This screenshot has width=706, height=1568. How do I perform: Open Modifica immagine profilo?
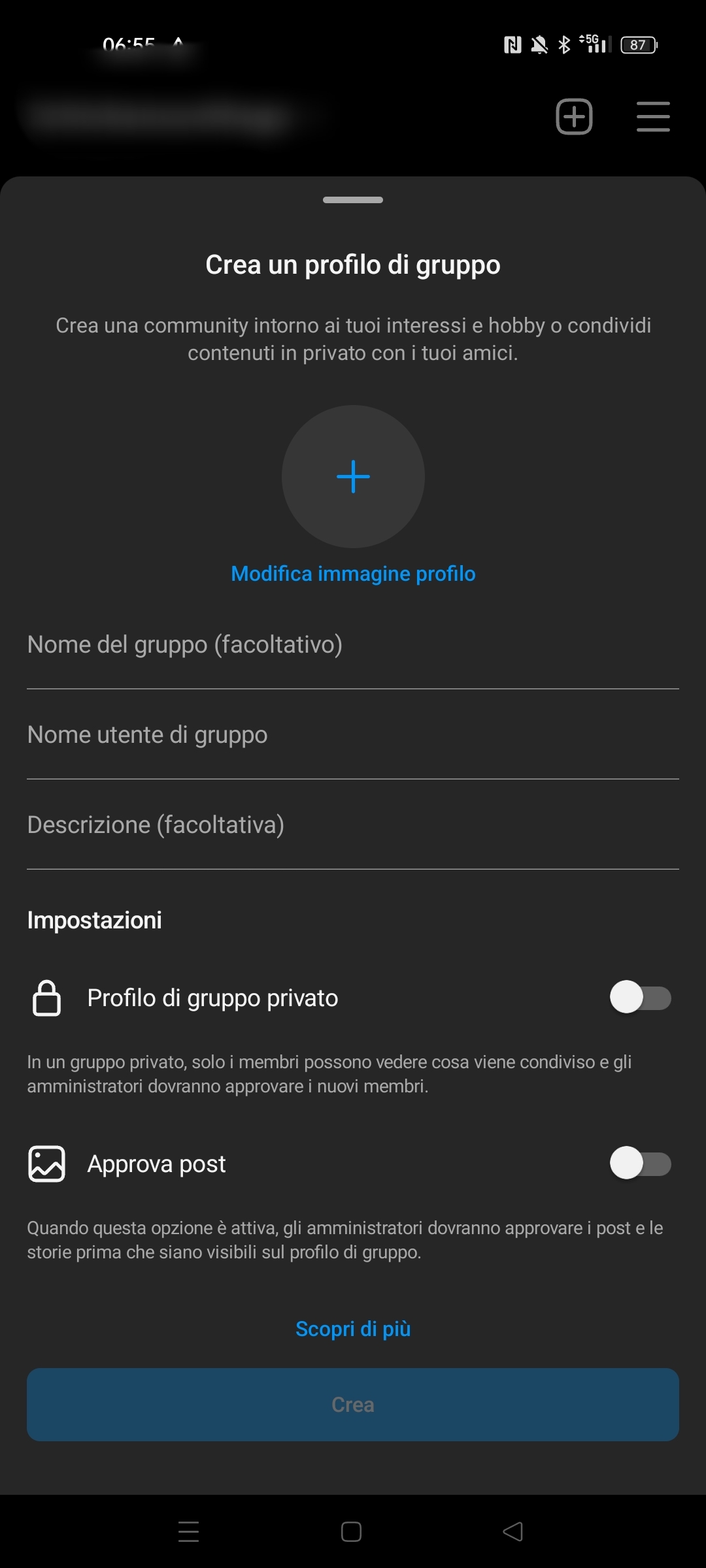(352, 573)
